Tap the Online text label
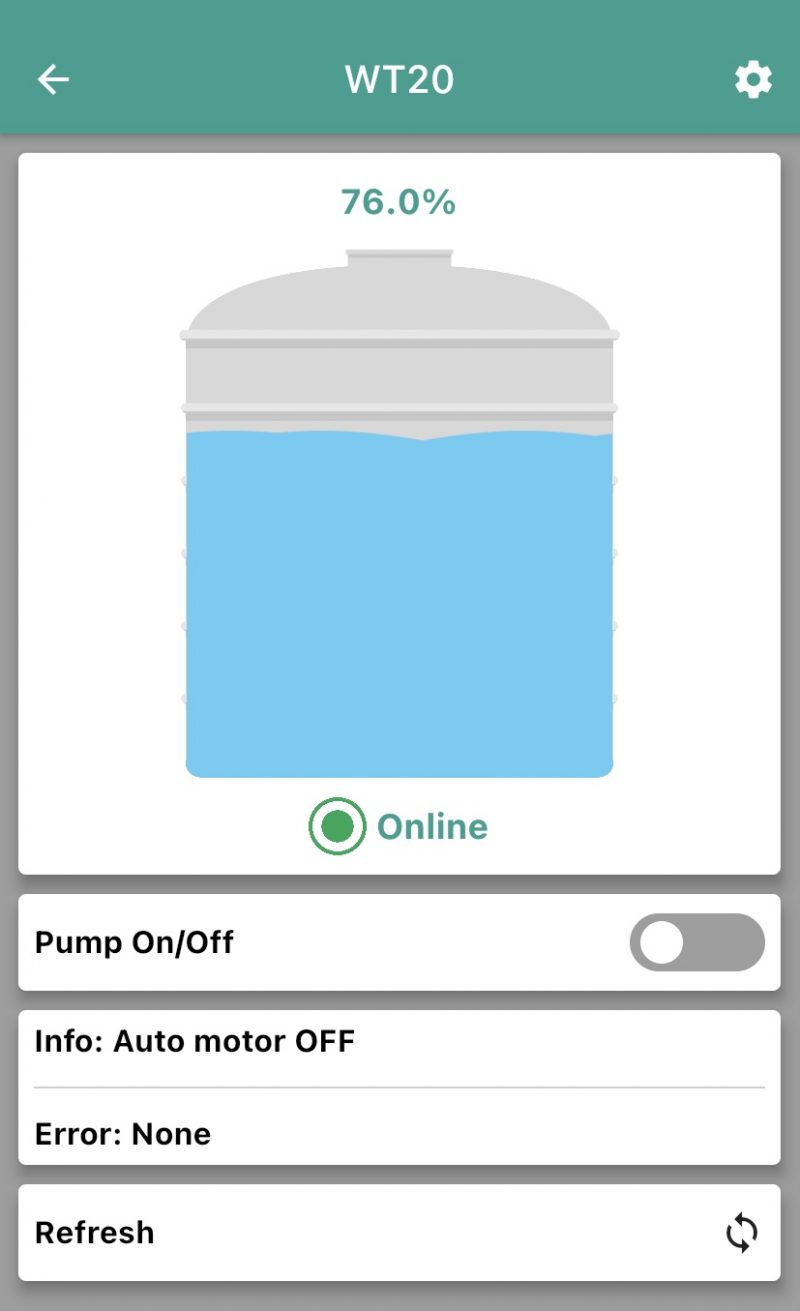This screenshot has width=800, height=1311. (432, 826)
